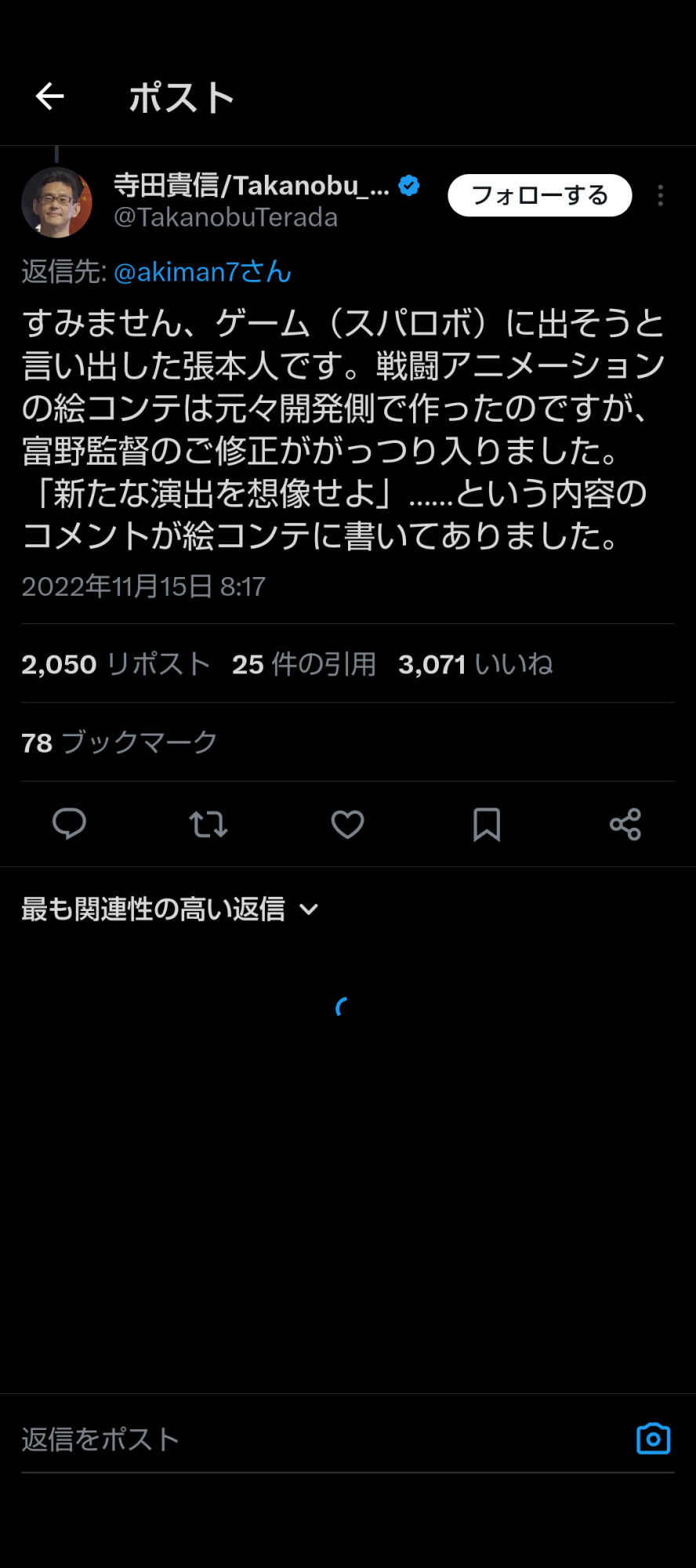Focus the 返信をポスト reply field

(314, 1439)
